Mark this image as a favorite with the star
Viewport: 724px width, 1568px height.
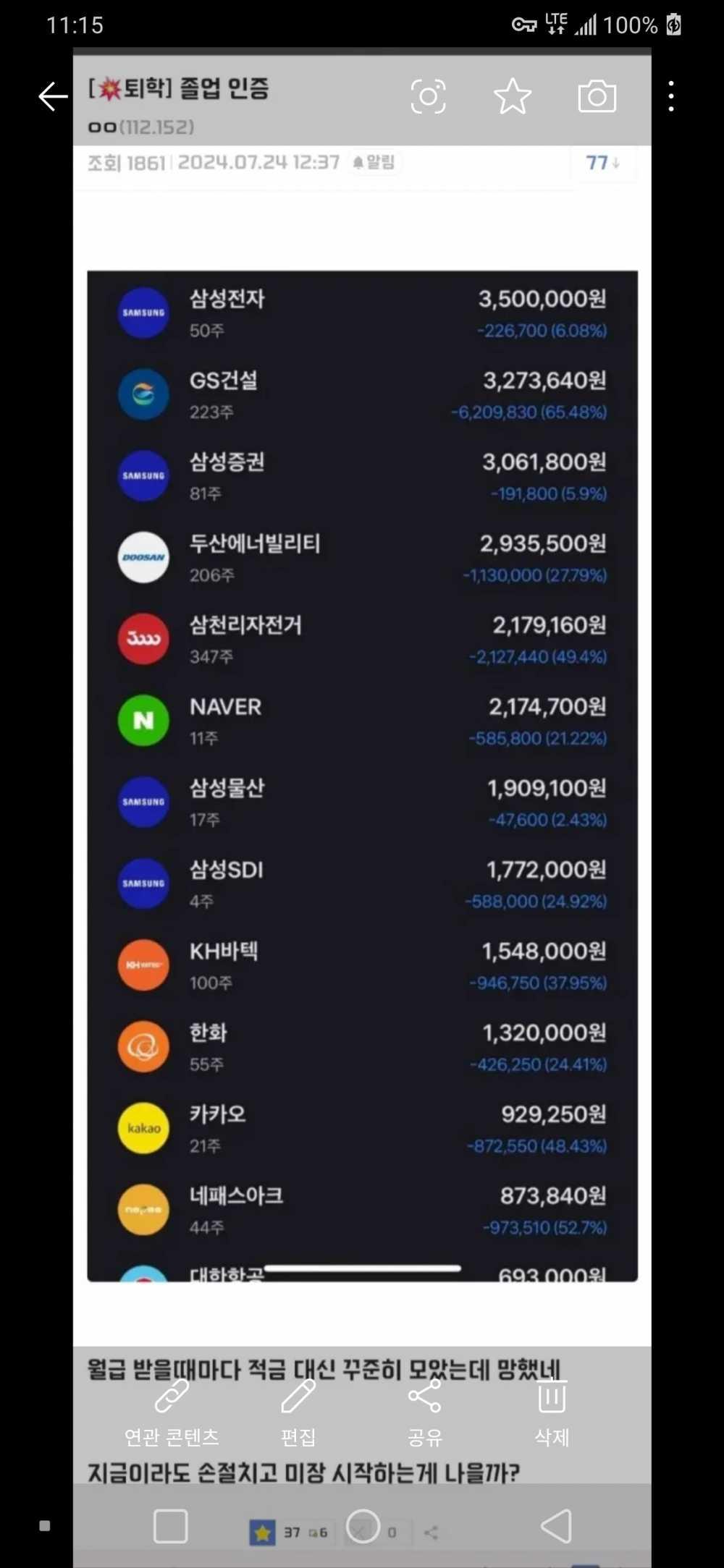click(x=513, y=96)
